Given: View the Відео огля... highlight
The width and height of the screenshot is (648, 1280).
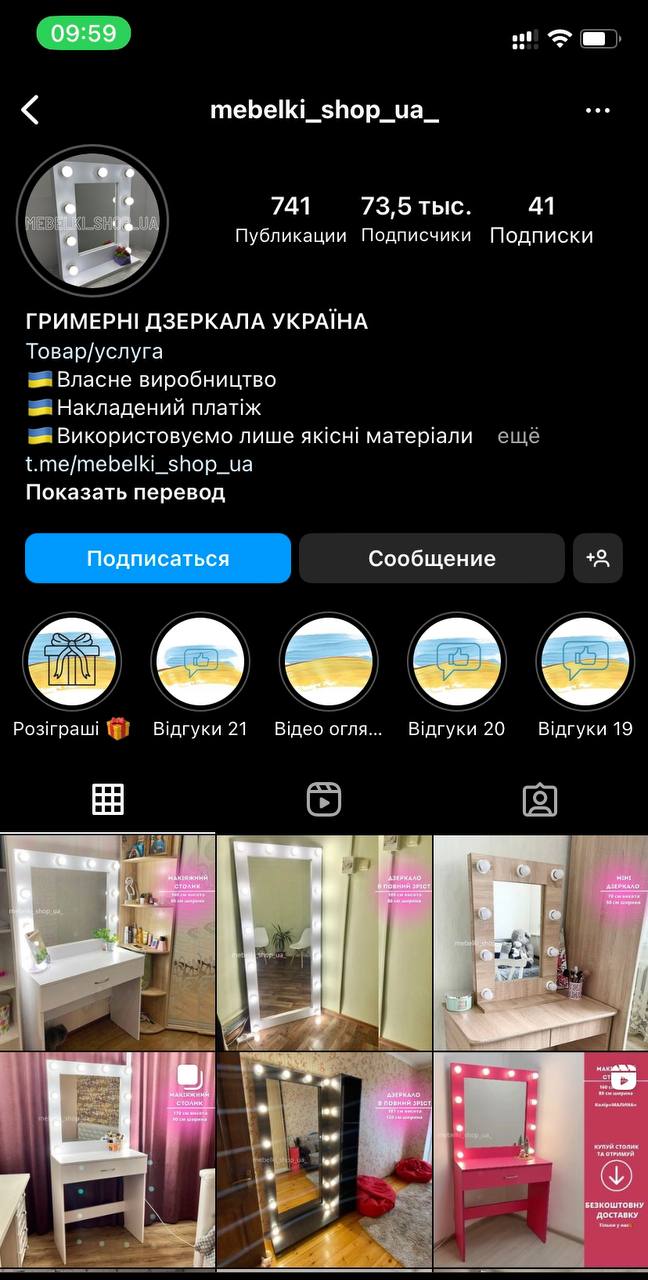Looking at the screenshot, I should (328, 662).
